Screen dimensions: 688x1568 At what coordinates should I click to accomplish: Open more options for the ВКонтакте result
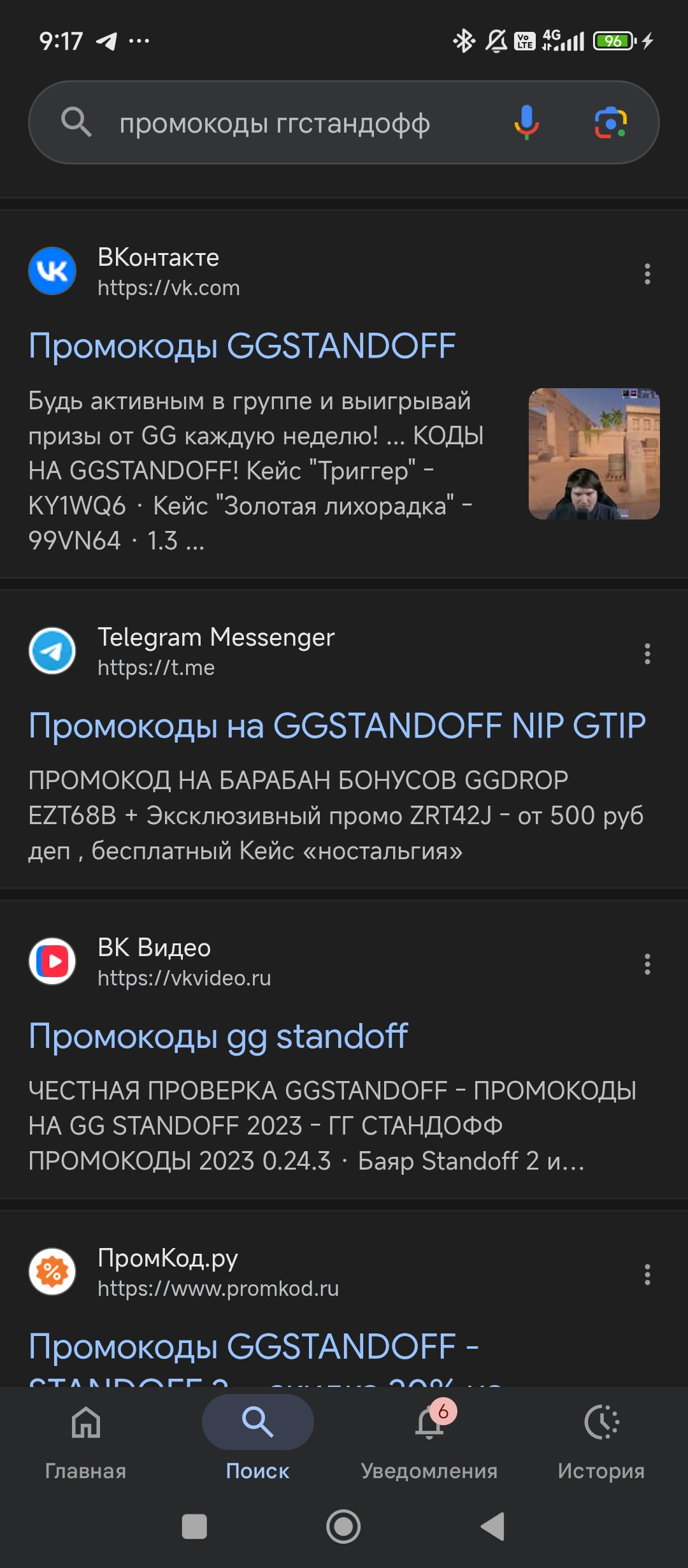point(647,274)
